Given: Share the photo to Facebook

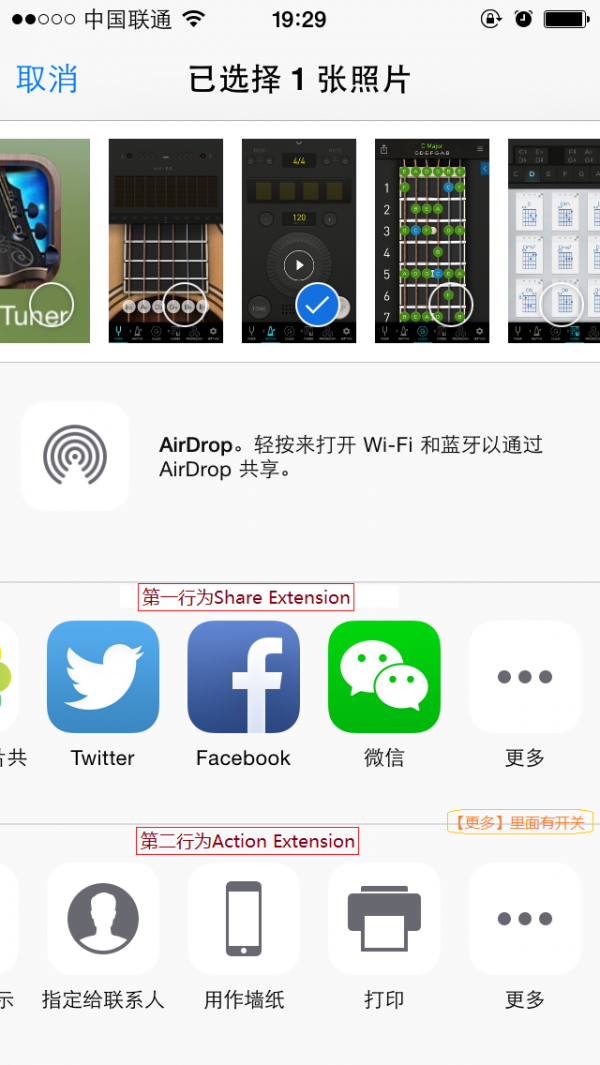Looking at the screenshot, I should [x=243, y=677].
